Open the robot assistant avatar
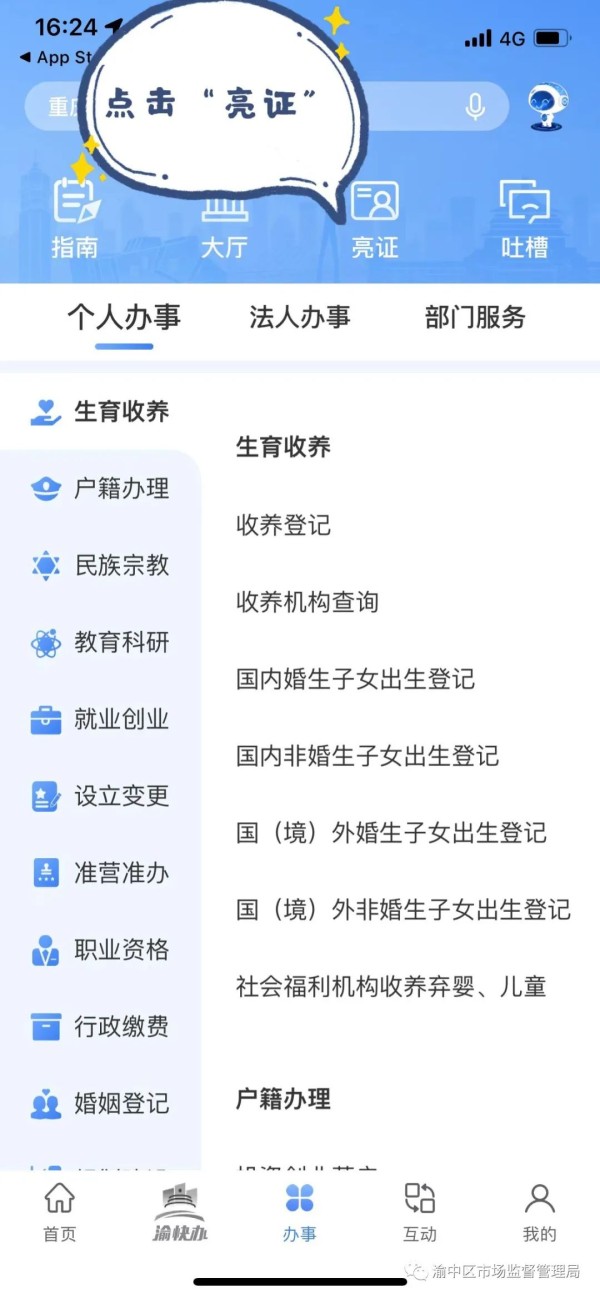This screenshot has height=1298, width=600. click(549, 106)
